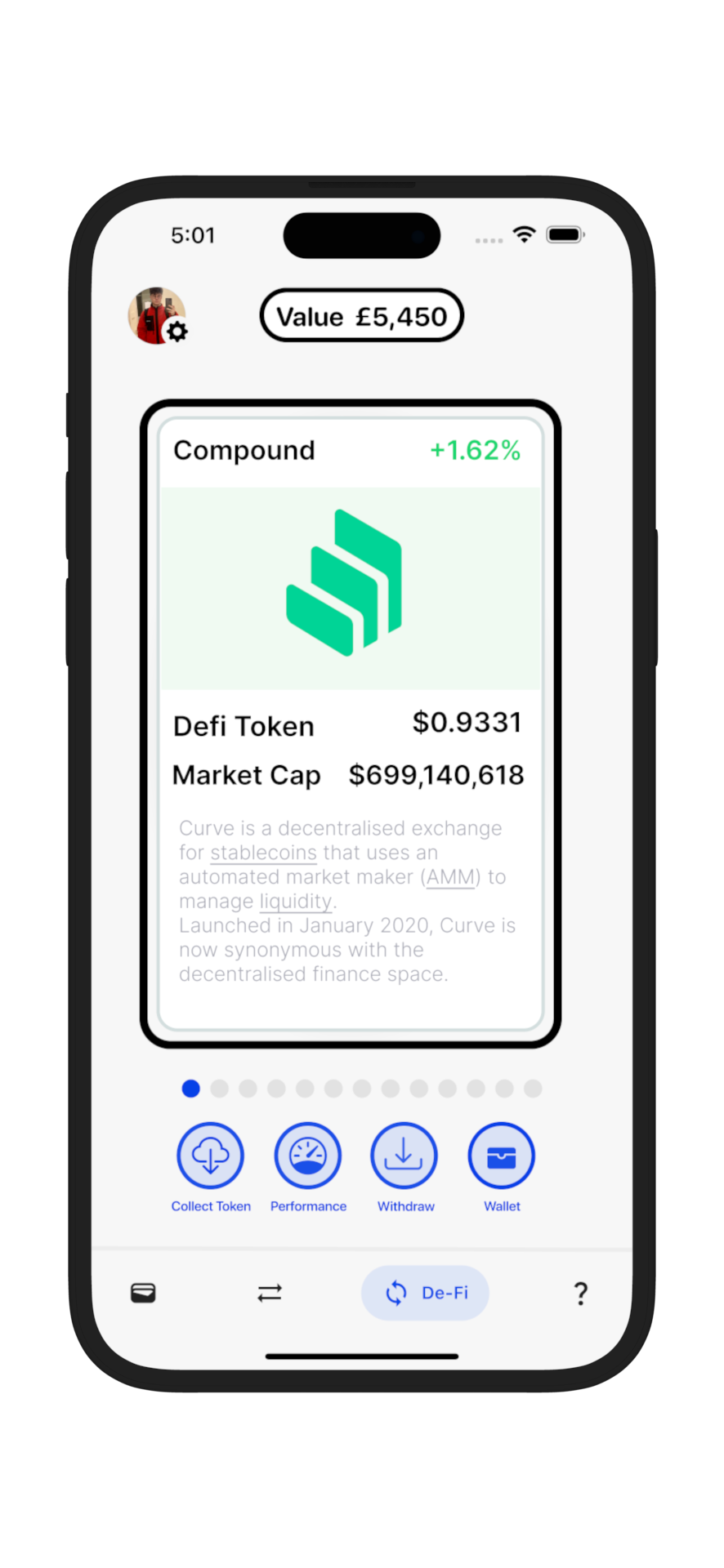Image resolution: width=724 pixels, height=1568 pixels.
Task: Jump to the second page indicator dot
Action: pos(219,1089)
